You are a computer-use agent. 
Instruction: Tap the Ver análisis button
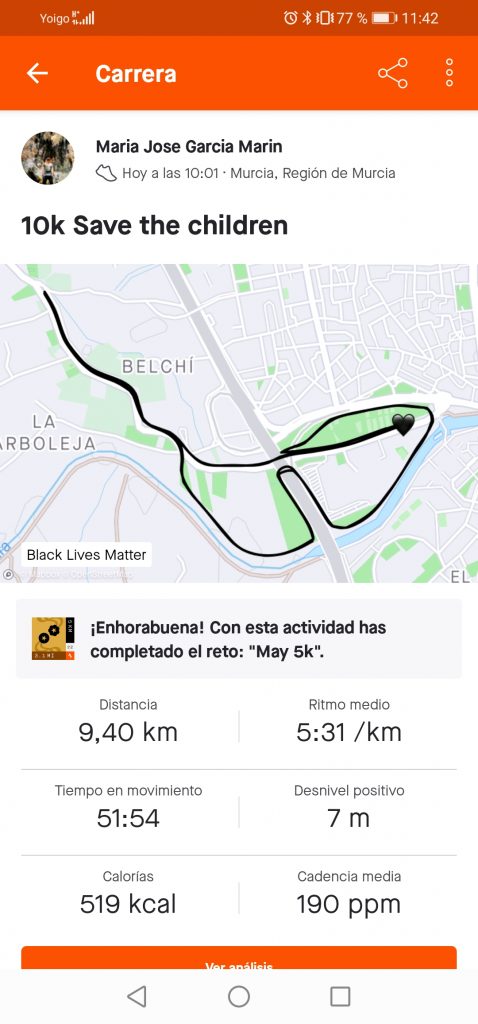click(239, 958)
